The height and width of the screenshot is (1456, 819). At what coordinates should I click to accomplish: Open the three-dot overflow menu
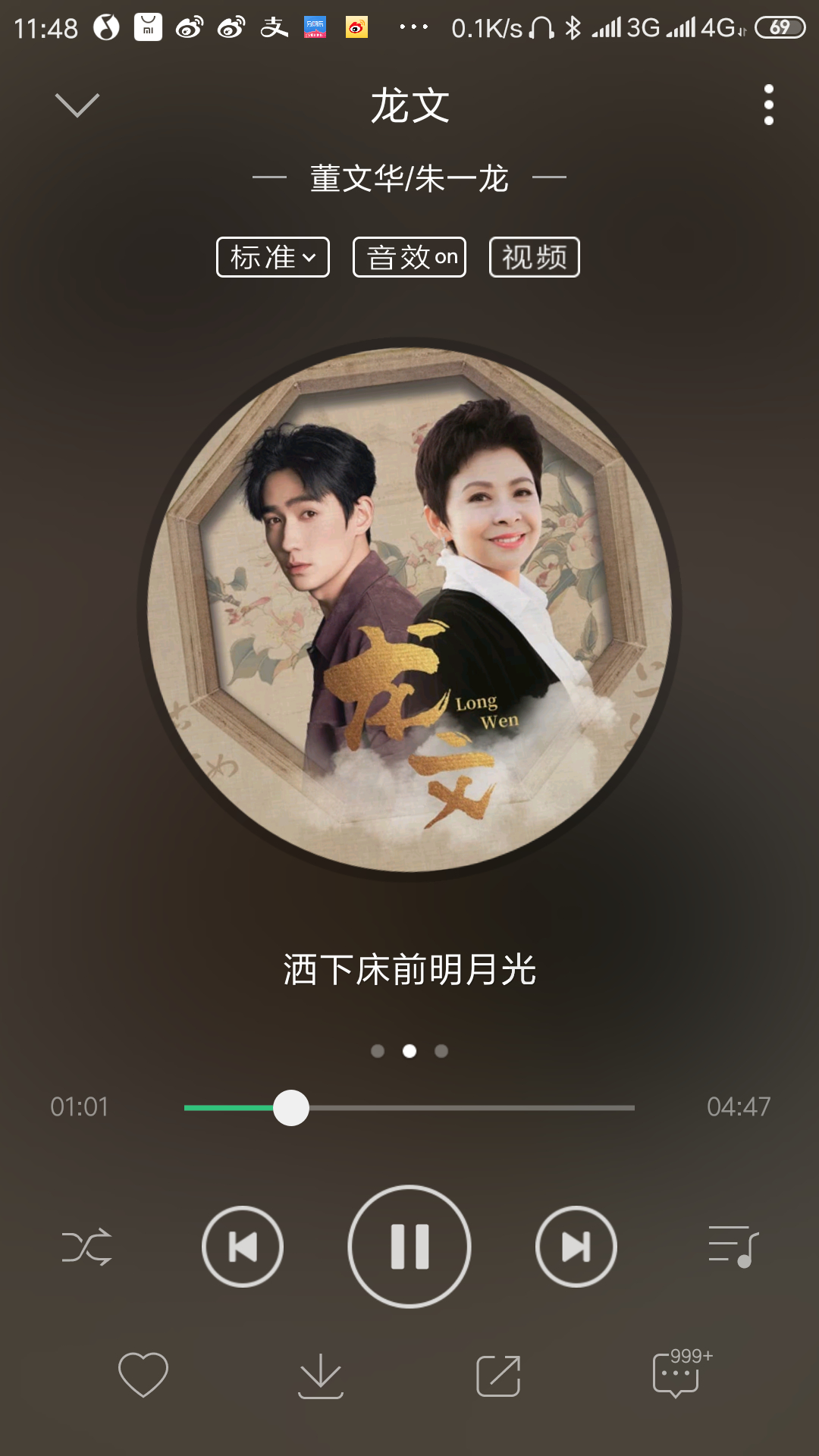point(768,105)
